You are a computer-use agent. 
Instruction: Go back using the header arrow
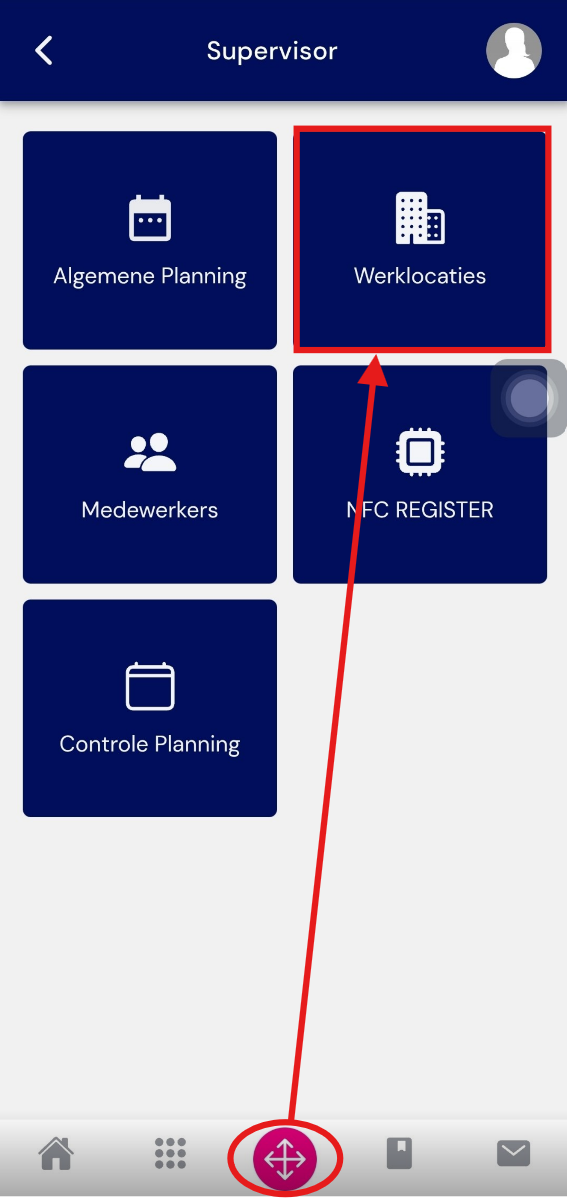(x=44, y=51)
